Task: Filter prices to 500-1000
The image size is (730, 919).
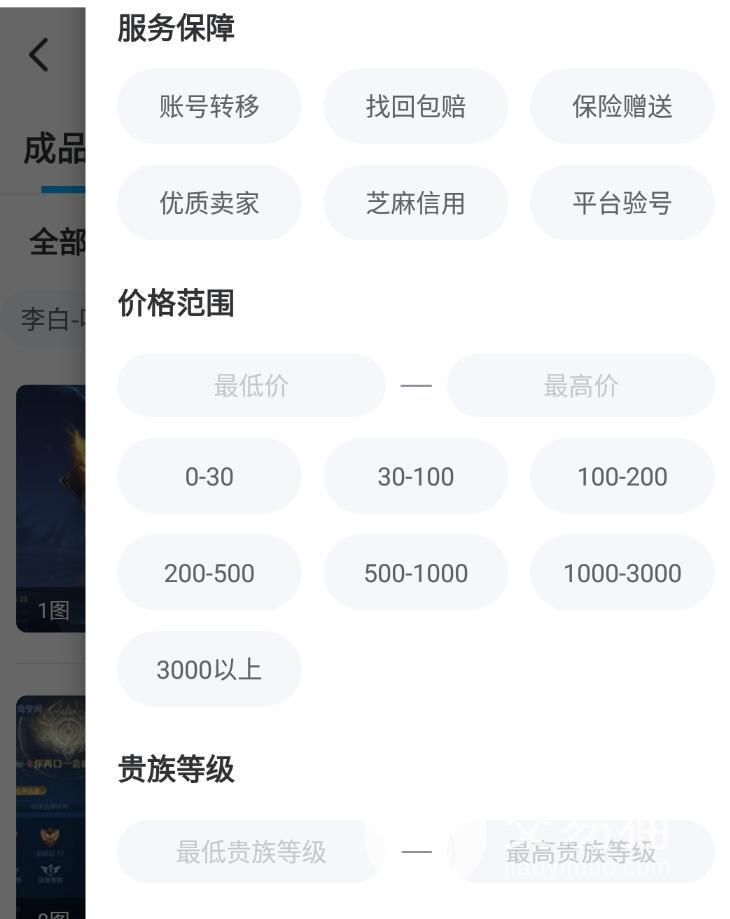Action: coord(415,573)
